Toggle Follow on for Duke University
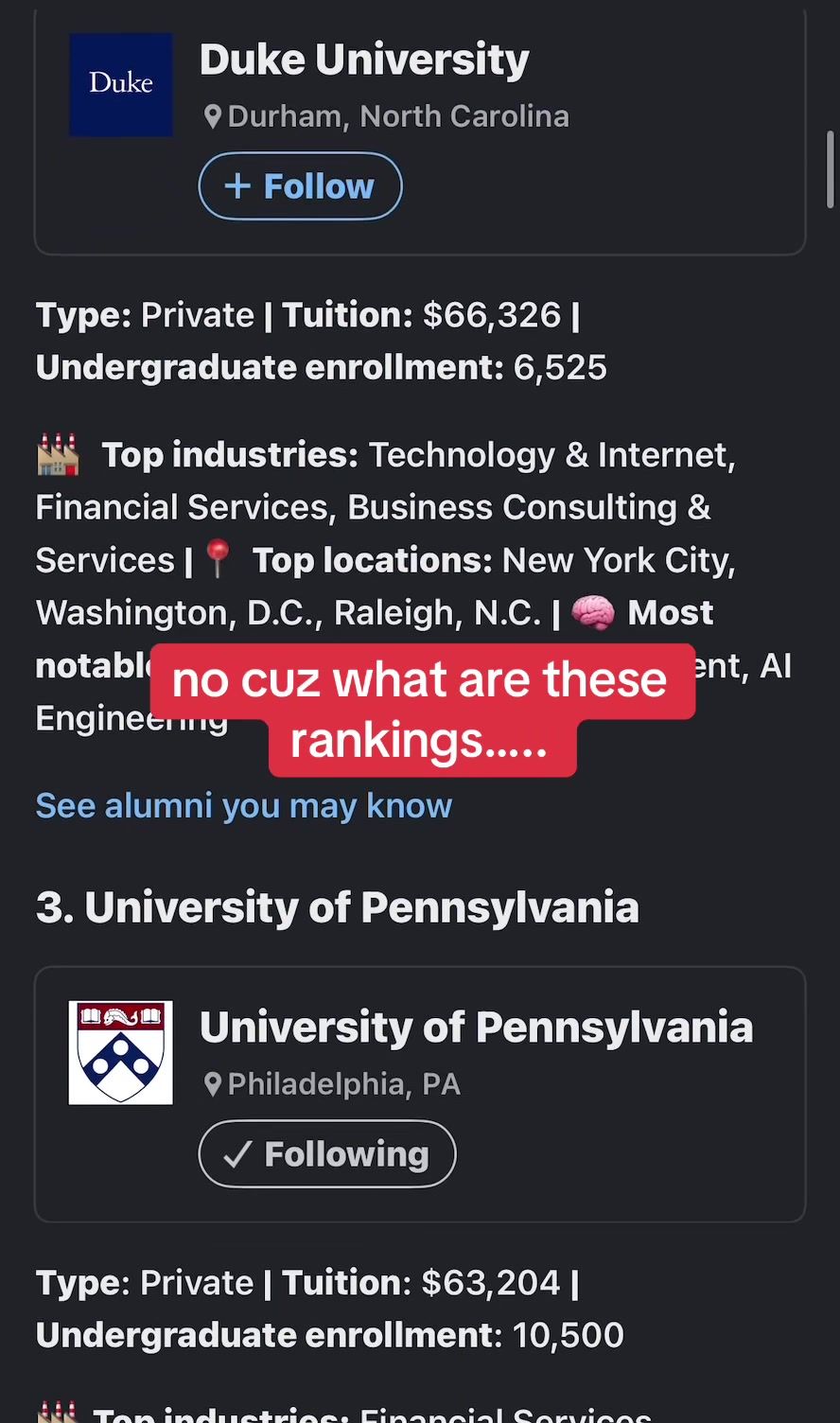The height and width of the screenshot is (1423, 840). 300,185
